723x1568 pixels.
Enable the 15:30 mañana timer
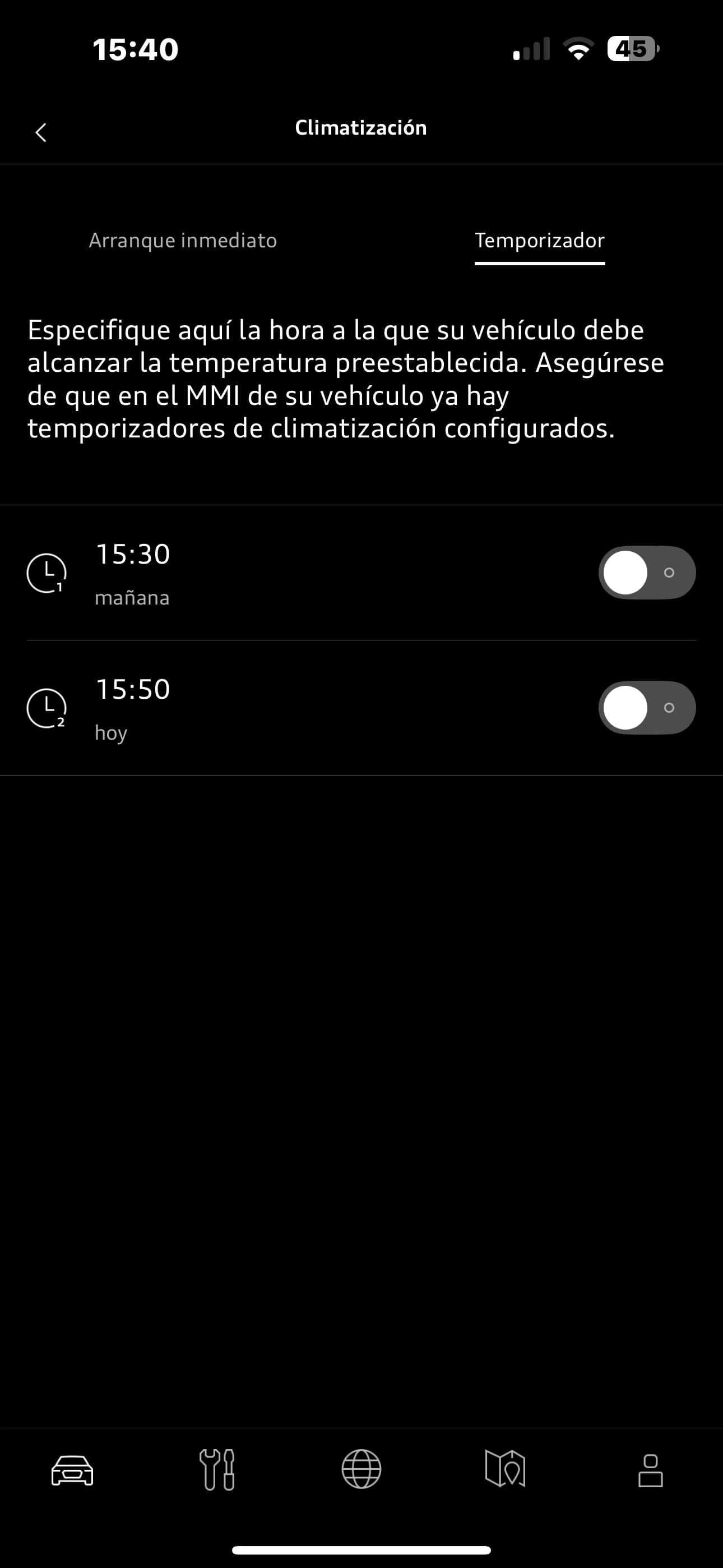(646, 573)
